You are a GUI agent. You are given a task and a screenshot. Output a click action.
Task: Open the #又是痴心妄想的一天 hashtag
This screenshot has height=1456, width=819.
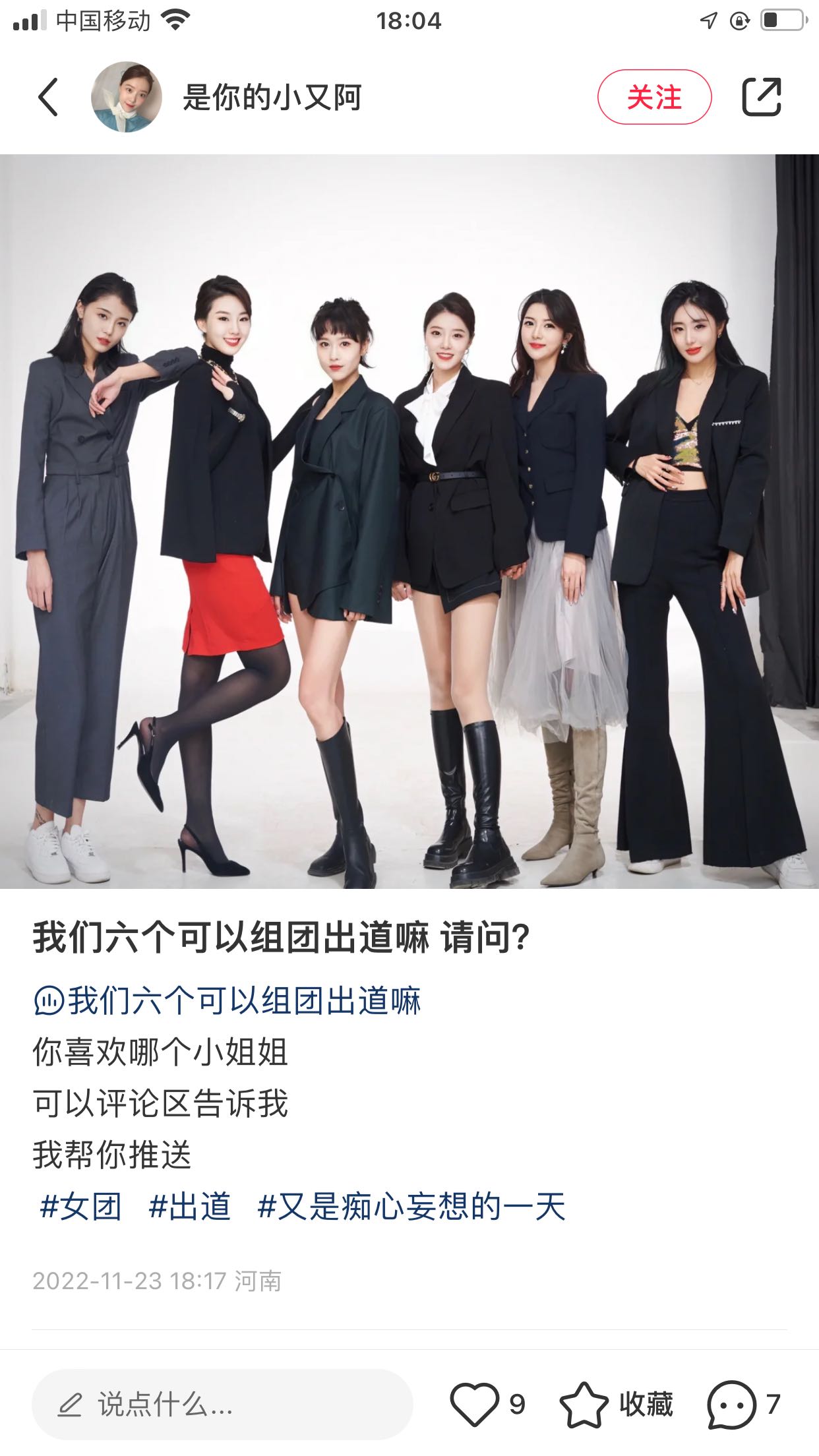[x=411, y=1207]
